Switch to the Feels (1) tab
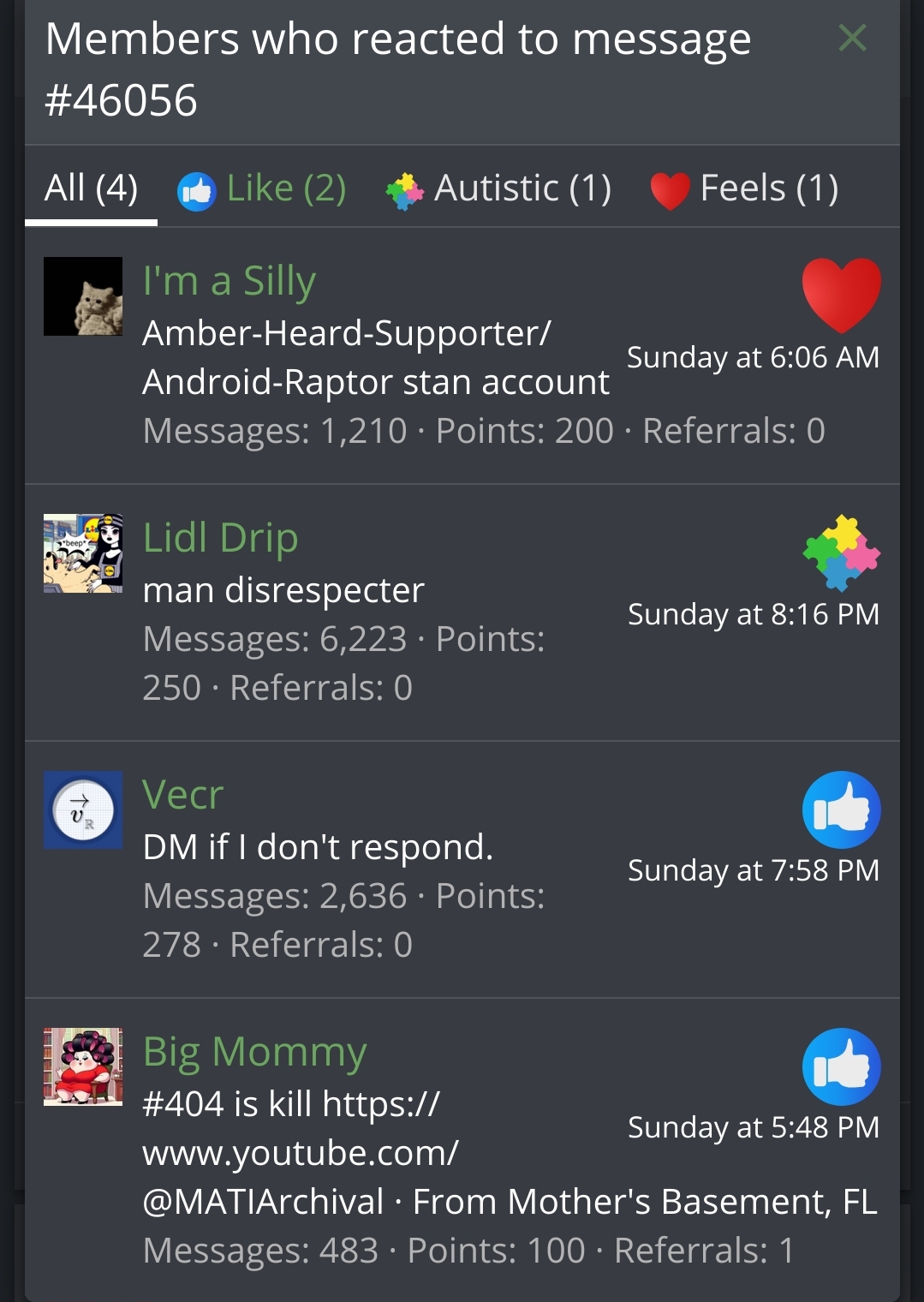 pyautogui.click(x=744, y=188)
